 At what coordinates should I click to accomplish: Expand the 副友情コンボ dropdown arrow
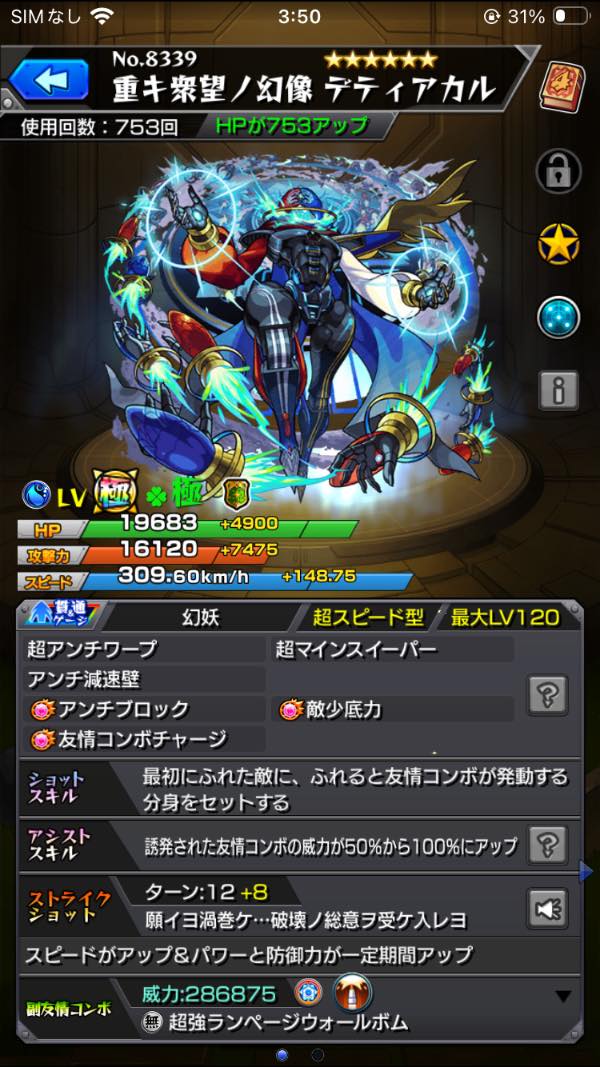pos(563,996)
